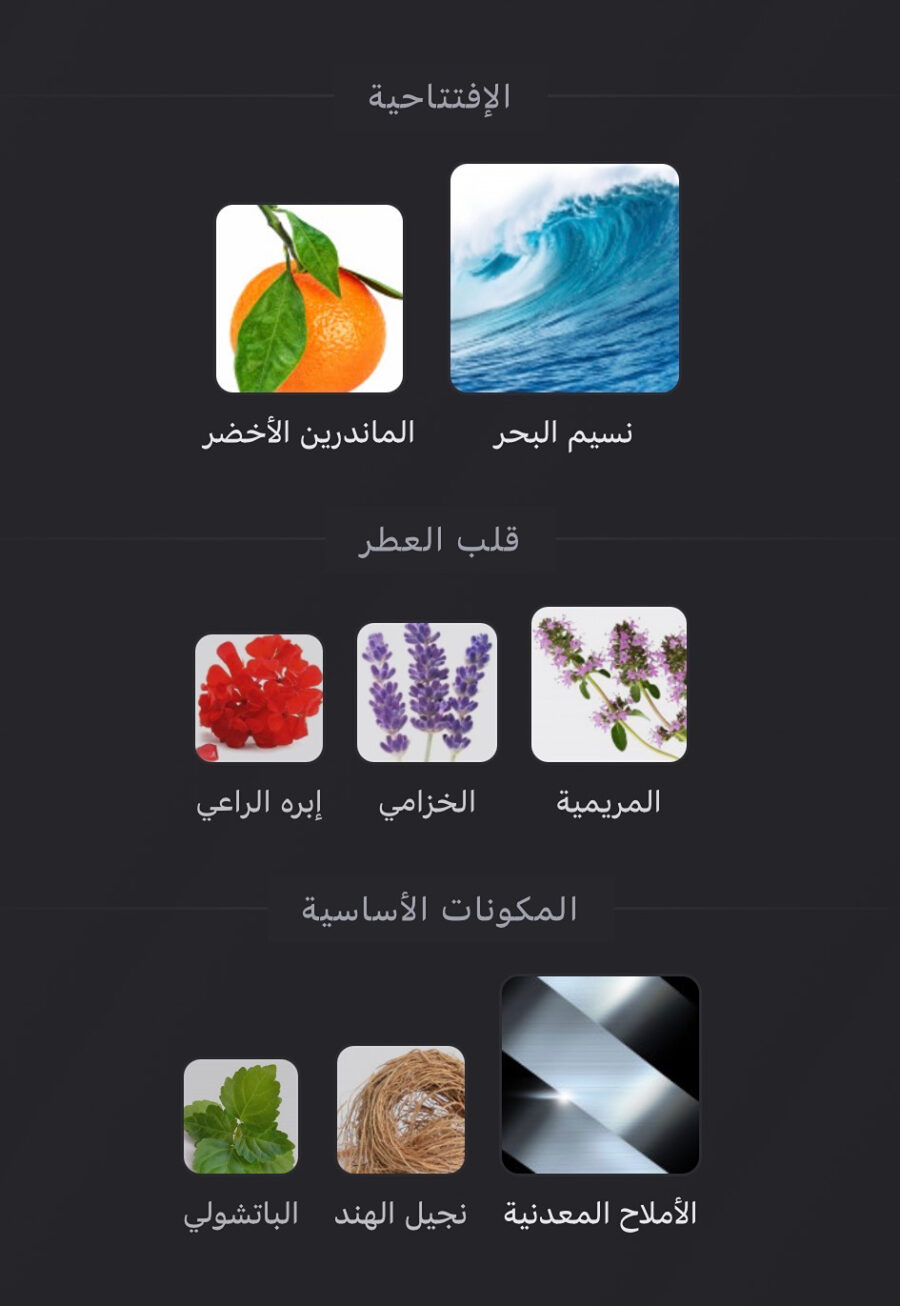Open the نسيم البحر note tile
Viewport: 900px width, 1306px height.
pyautogui.click(x=564, y=278)
